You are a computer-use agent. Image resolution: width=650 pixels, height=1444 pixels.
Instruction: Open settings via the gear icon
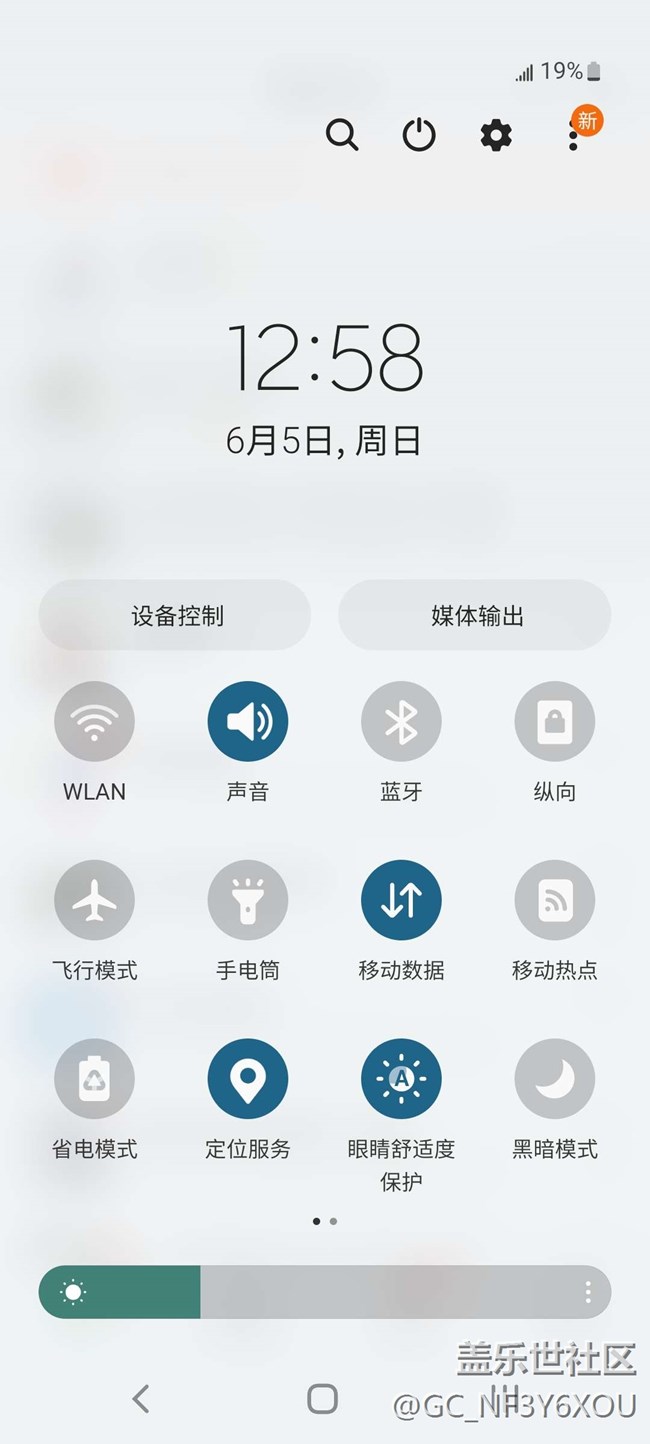click(x=496, y=134)
